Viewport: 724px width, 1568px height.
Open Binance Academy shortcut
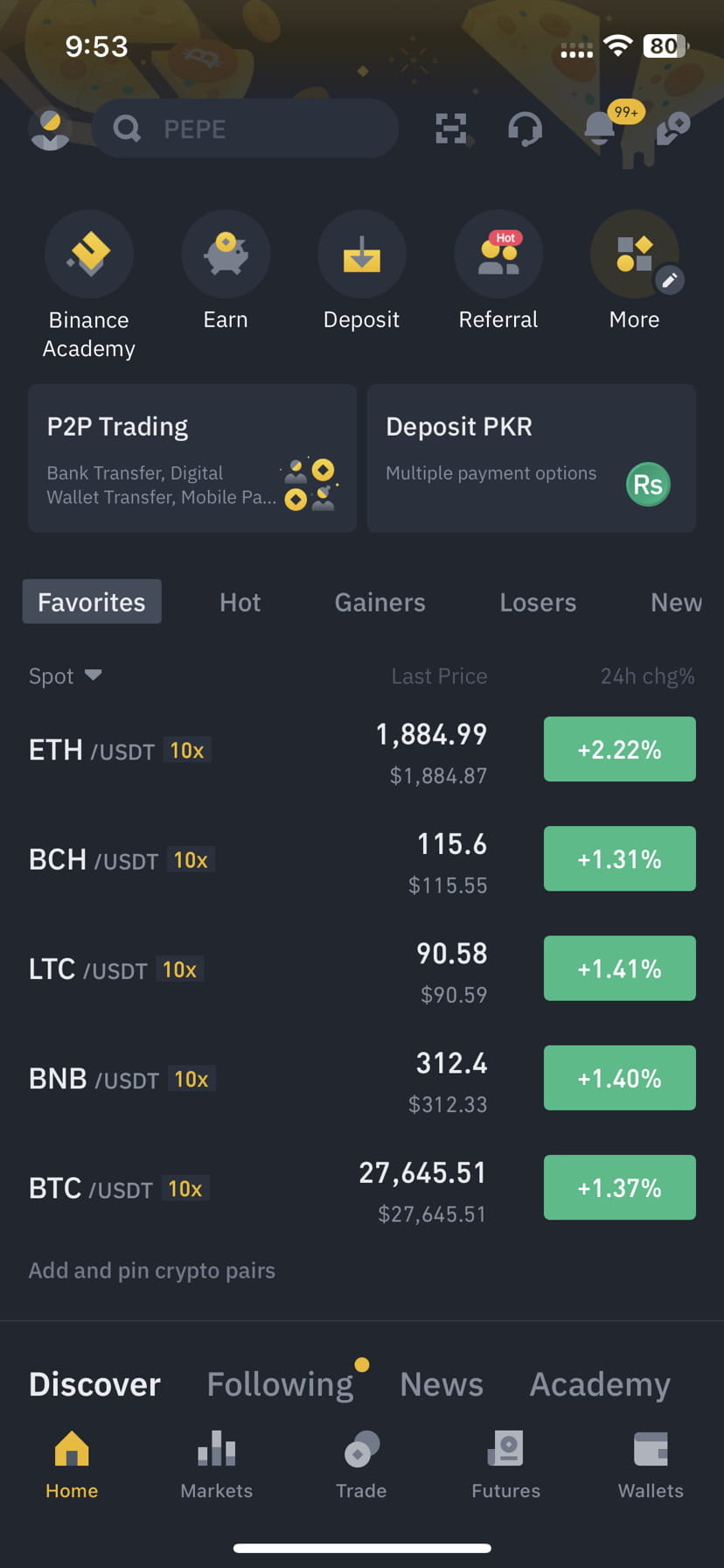pyautogui.click(x=88, y=255)
